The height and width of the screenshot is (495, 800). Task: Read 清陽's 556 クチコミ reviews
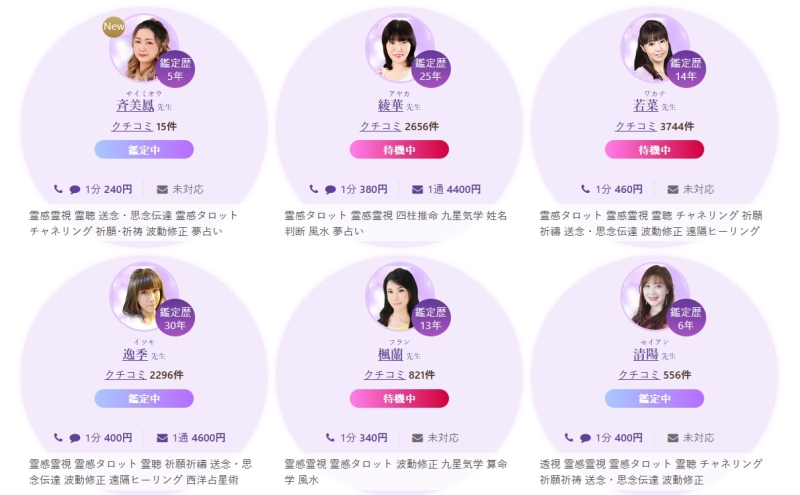[x=640, y=375]
